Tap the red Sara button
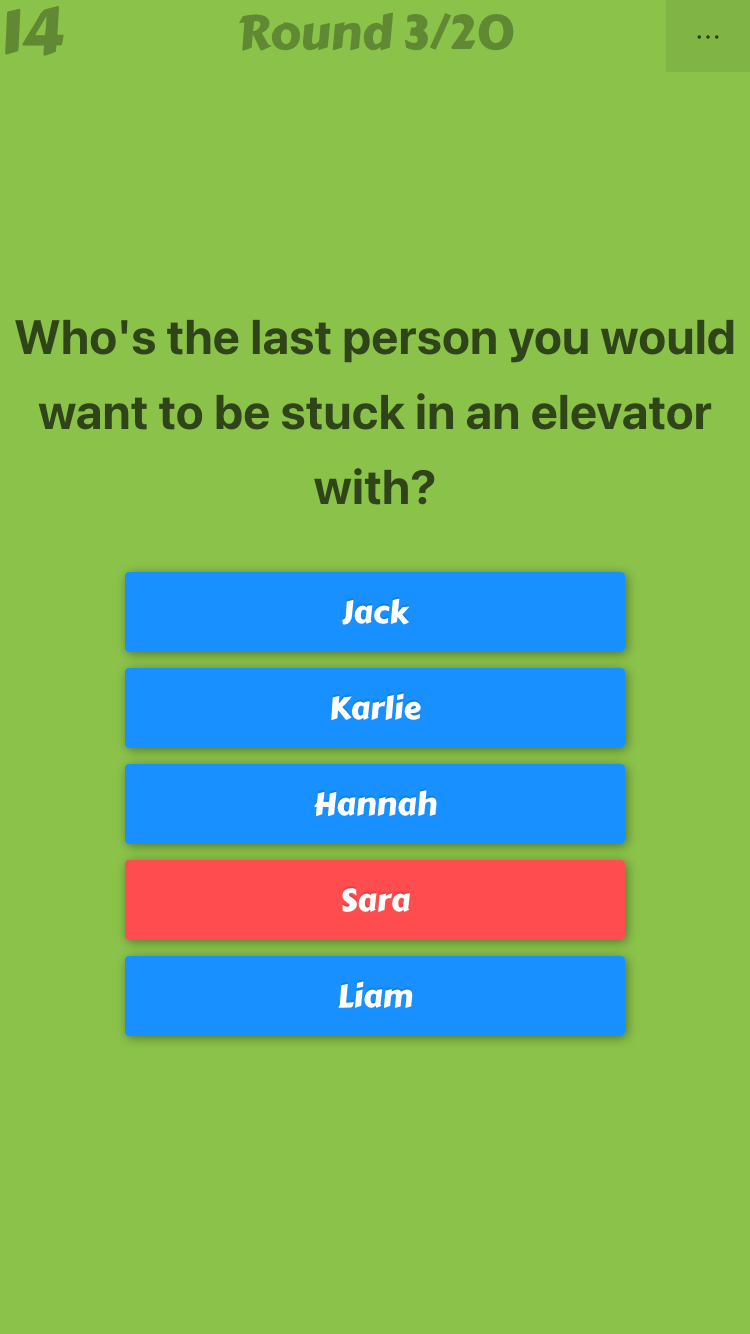This screenshot has height=1334, width=750. pyautogui.click(x=375, y=900)
